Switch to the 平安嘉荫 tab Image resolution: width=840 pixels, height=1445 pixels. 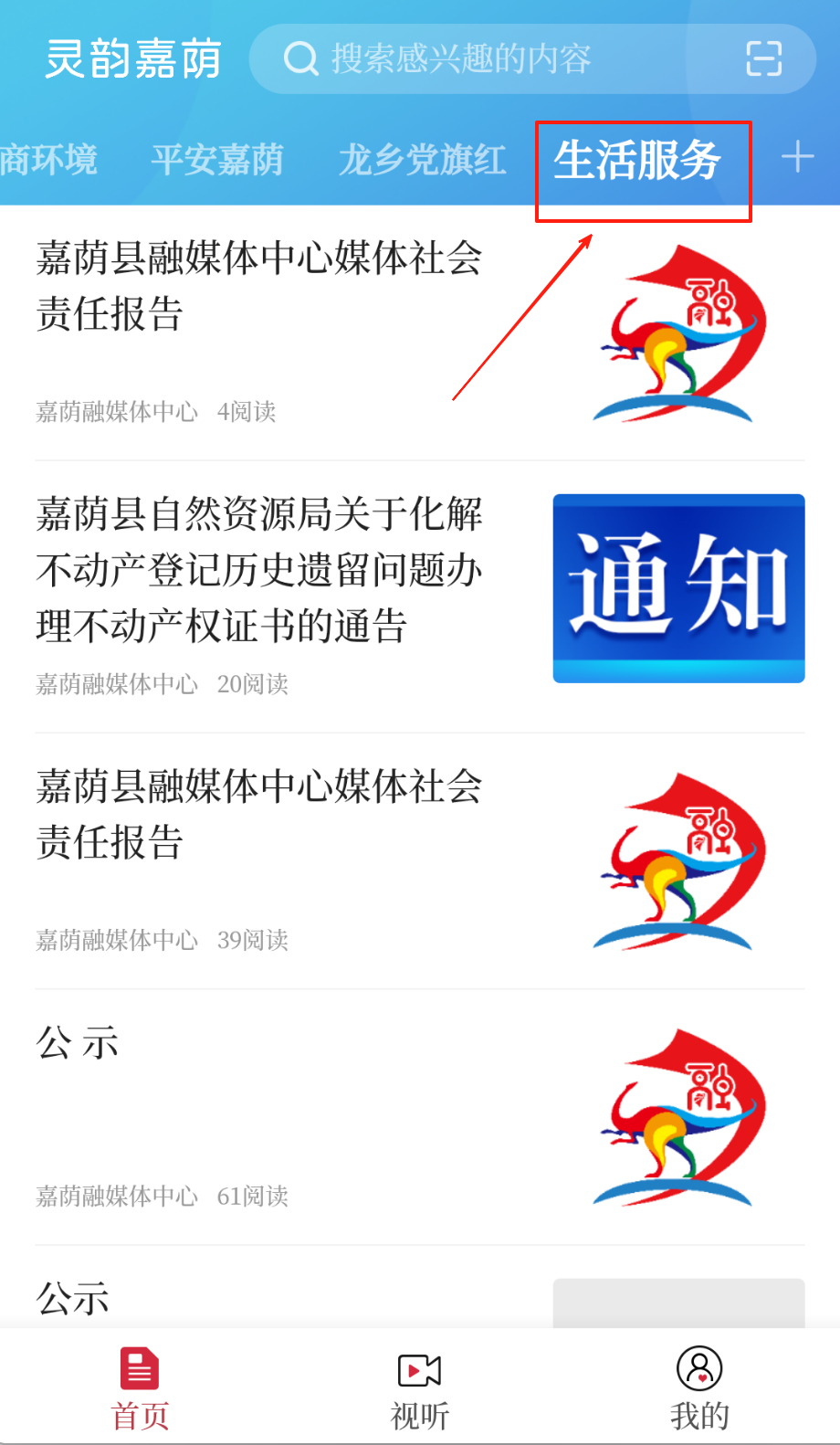point(217,160)
